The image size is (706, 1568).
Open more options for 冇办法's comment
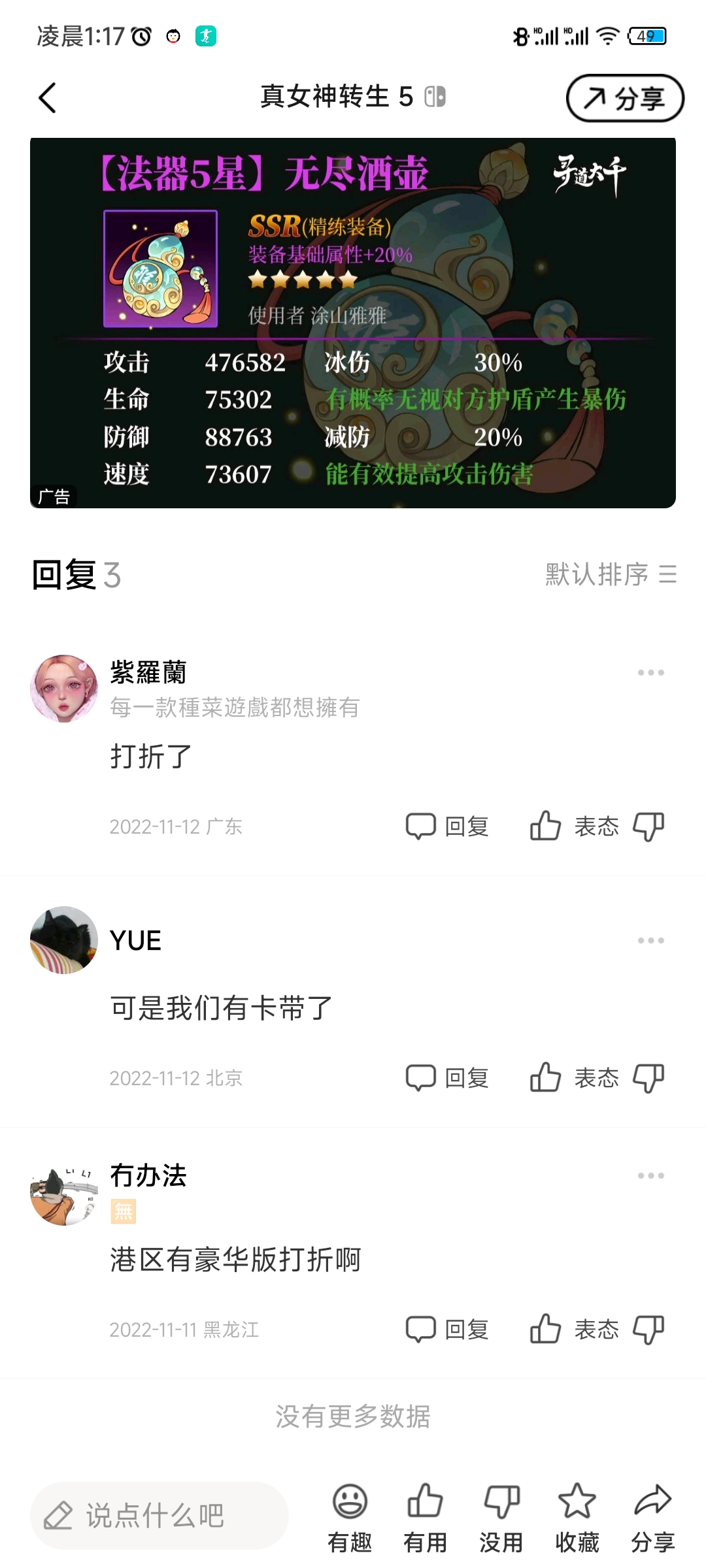tap(650, 1176)
